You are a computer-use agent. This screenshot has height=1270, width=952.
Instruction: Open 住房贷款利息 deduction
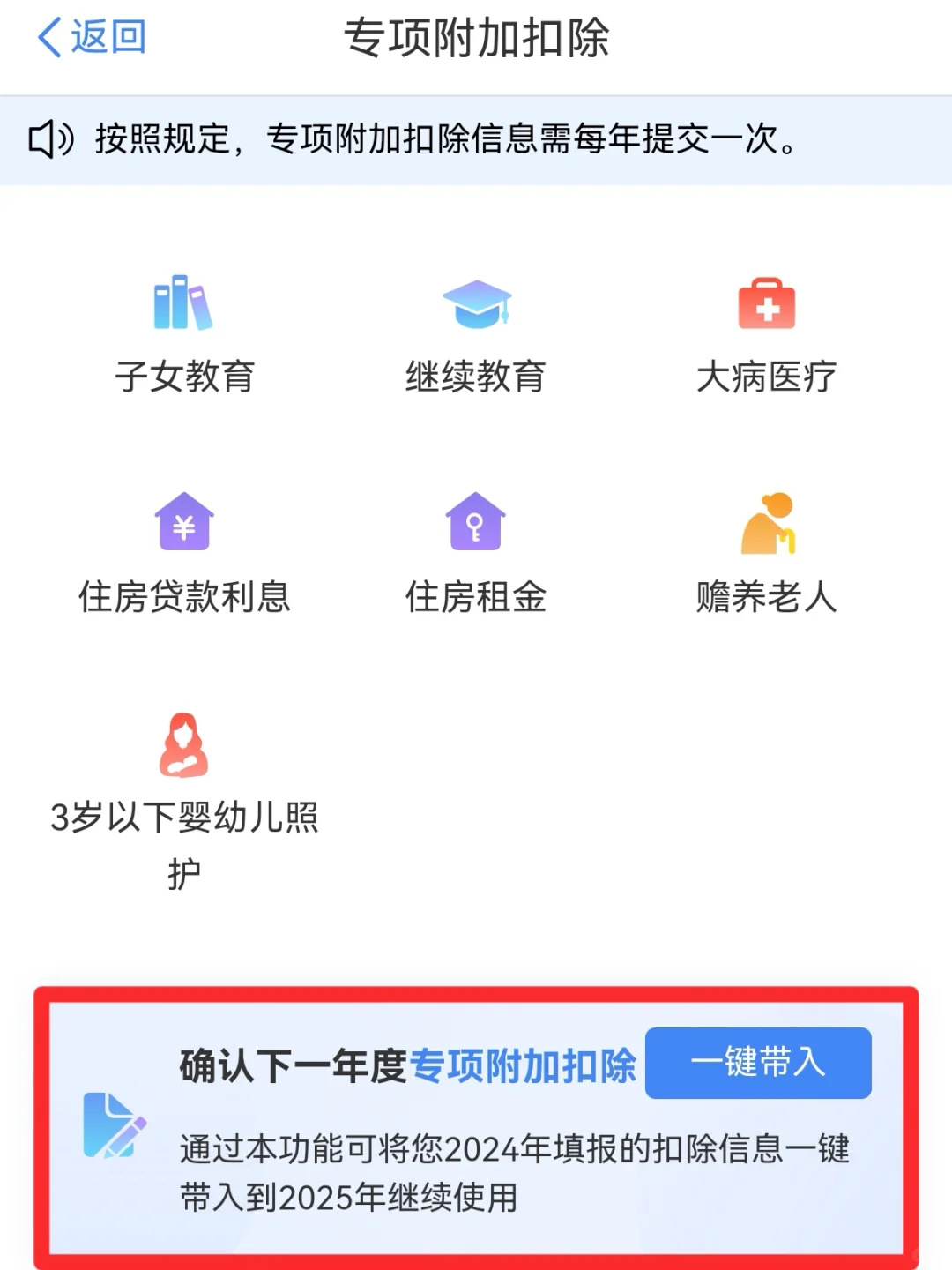(x=184, y=553)
